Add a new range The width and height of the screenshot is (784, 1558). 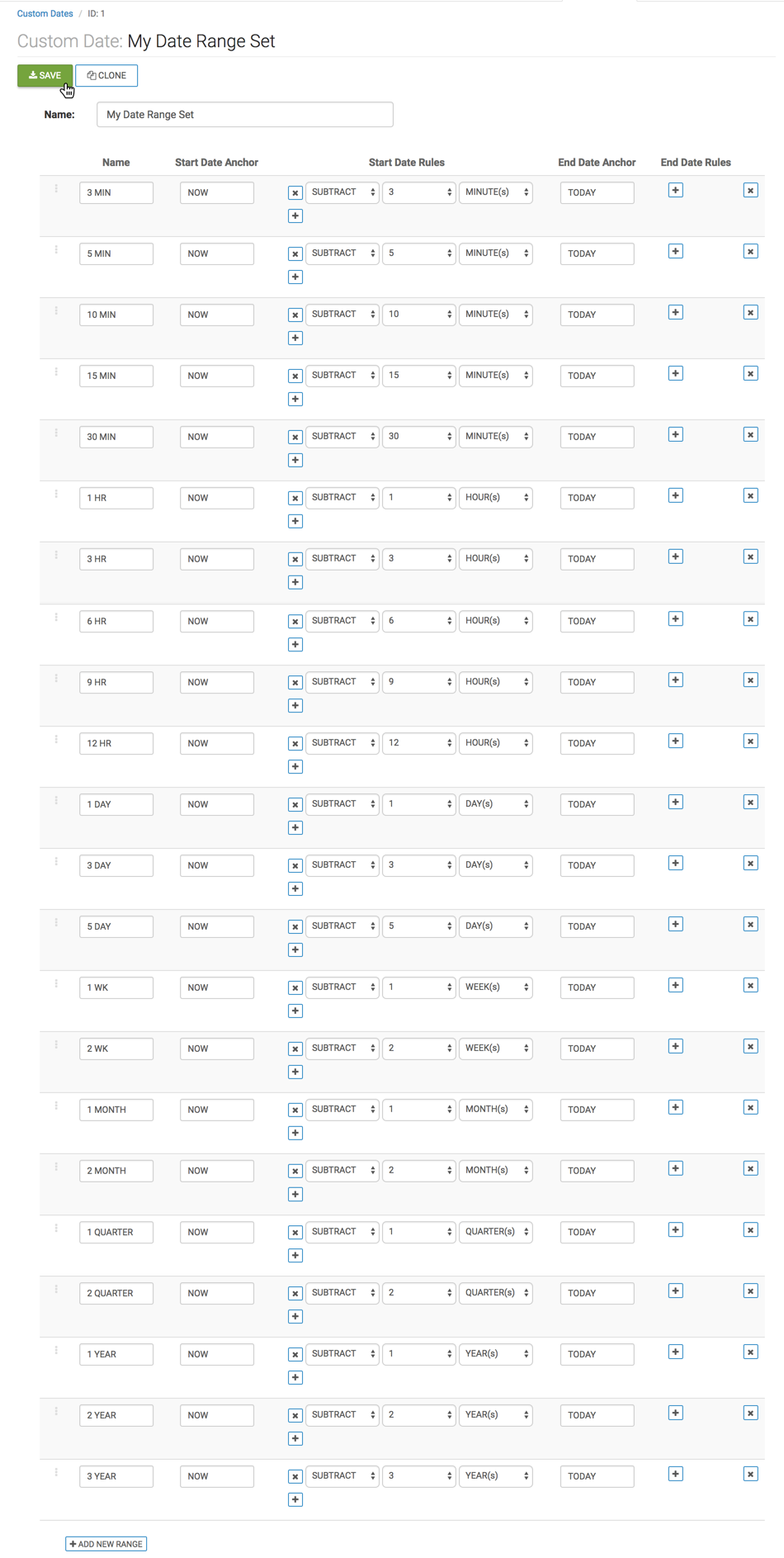(106, 1543)
